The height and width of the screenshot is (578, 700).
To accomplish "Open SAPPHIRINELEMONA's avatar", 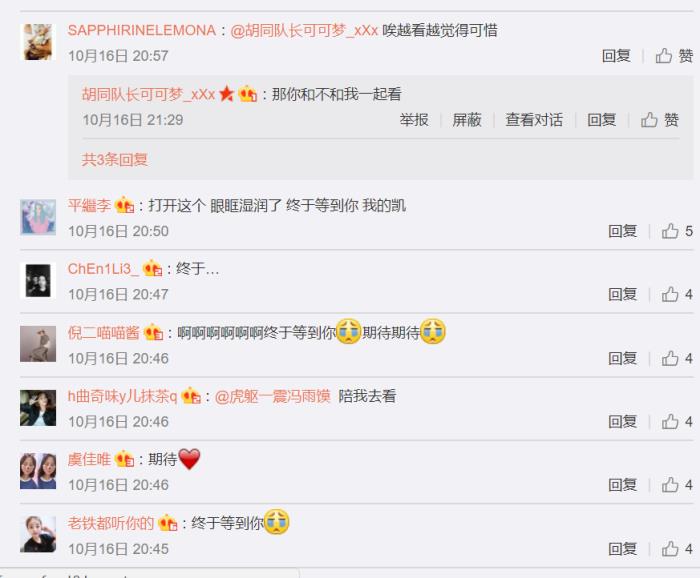I will (x=38, y=42).
